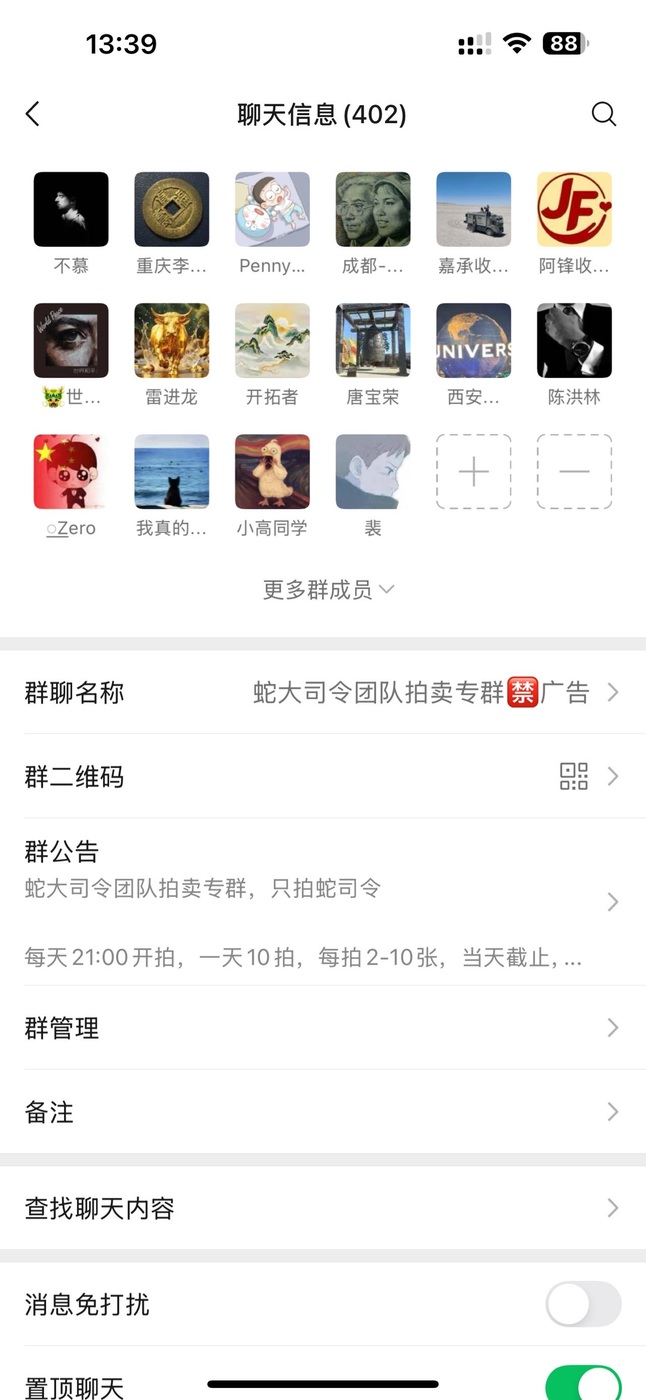Enable 消息免打扰 switch
The height and width of the screenshot is (1400, 646).
583,1305
